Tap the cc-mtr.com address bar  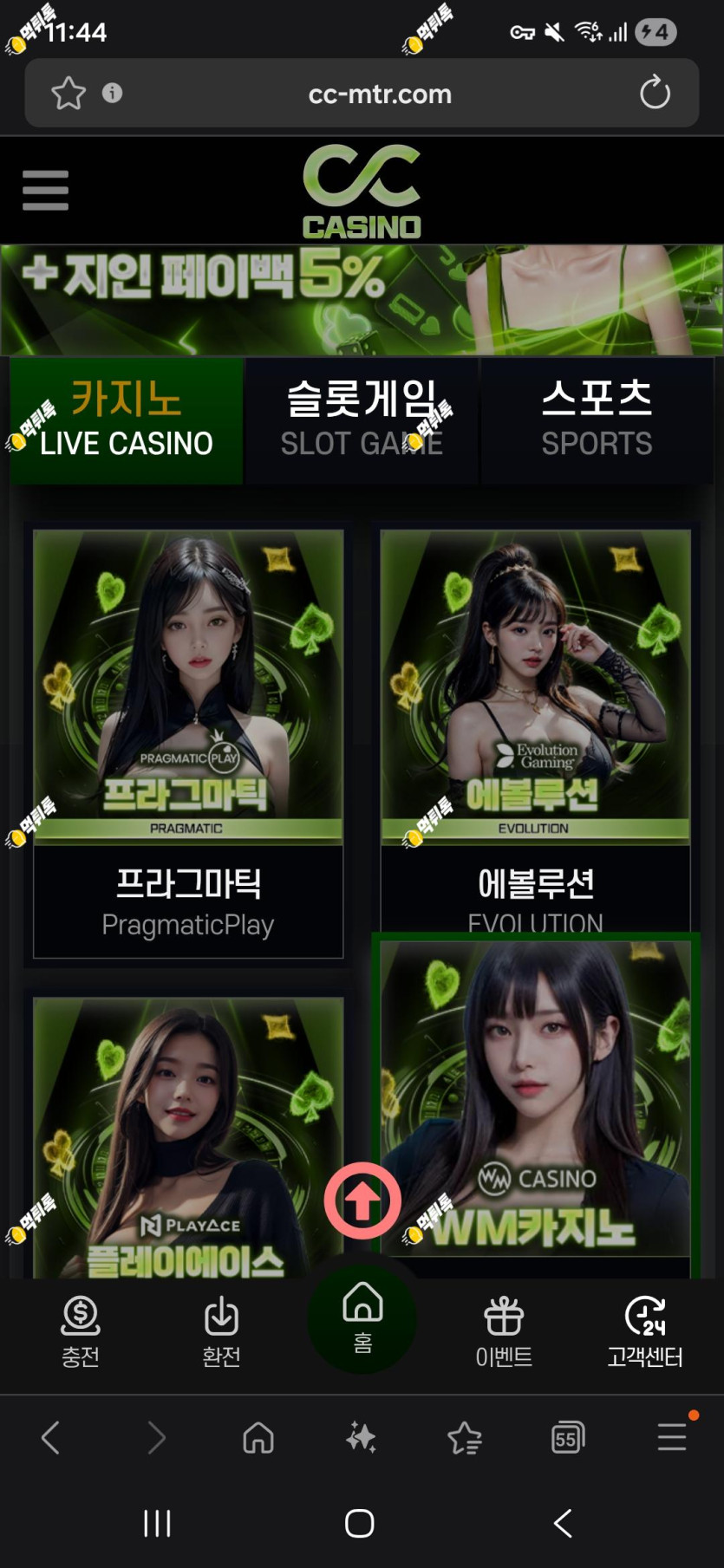380,94
